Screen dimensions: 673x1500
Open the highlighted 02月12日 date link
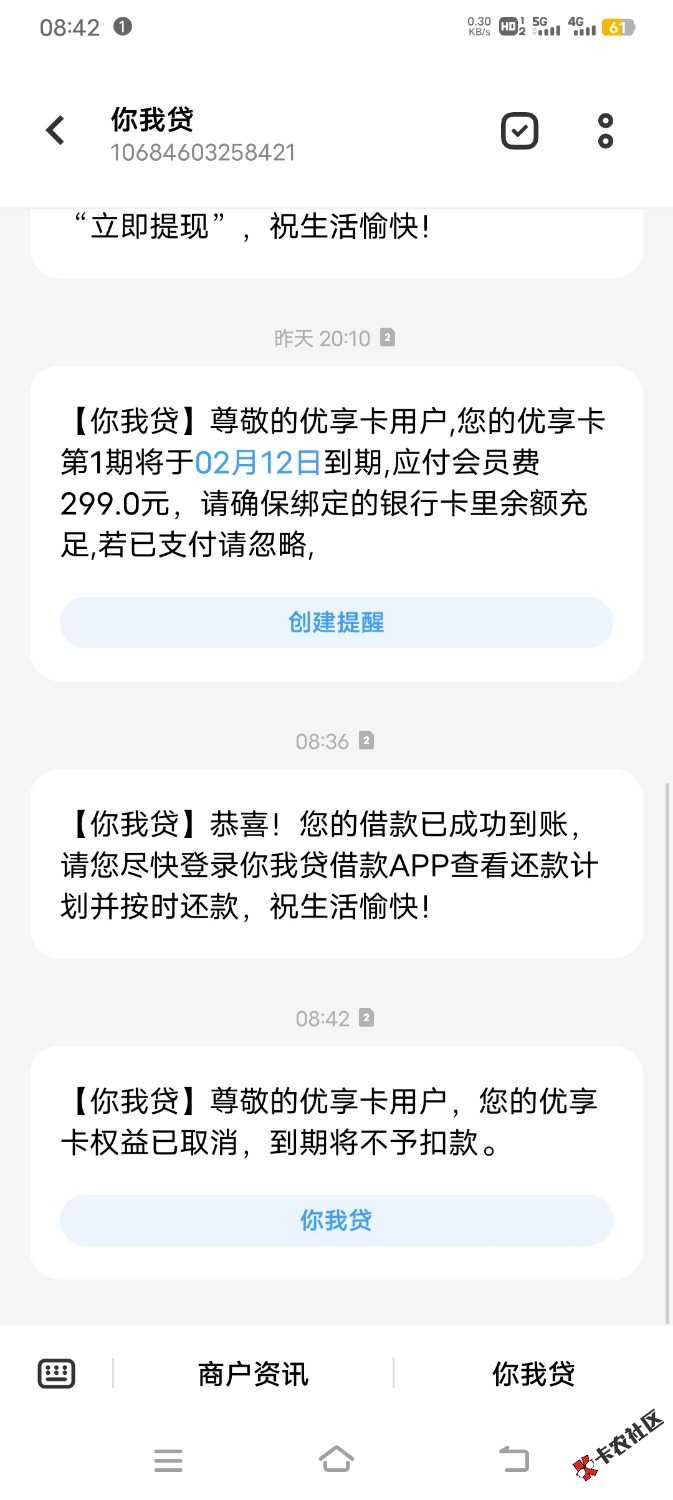point(257,462)
